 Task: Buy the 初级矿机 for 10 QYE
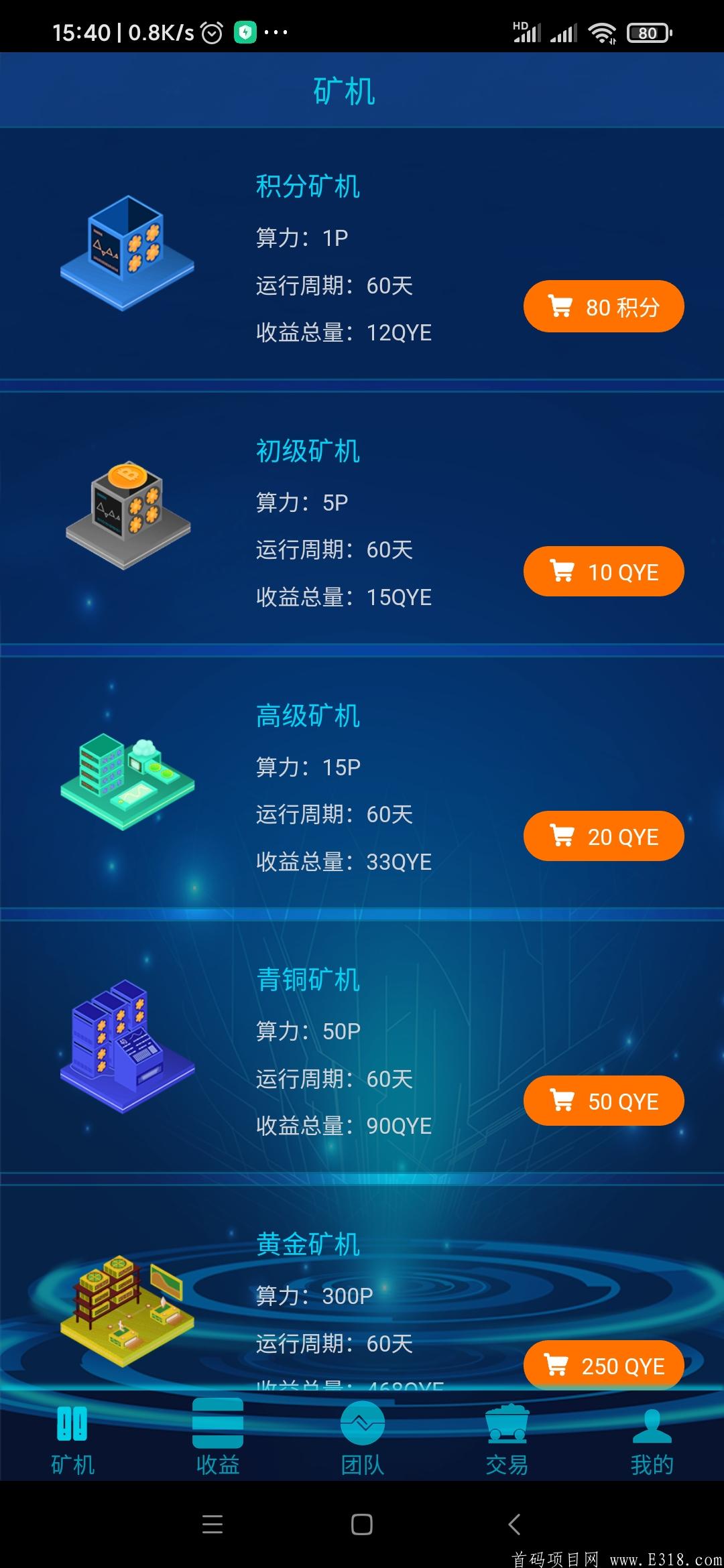coord(603,571)
